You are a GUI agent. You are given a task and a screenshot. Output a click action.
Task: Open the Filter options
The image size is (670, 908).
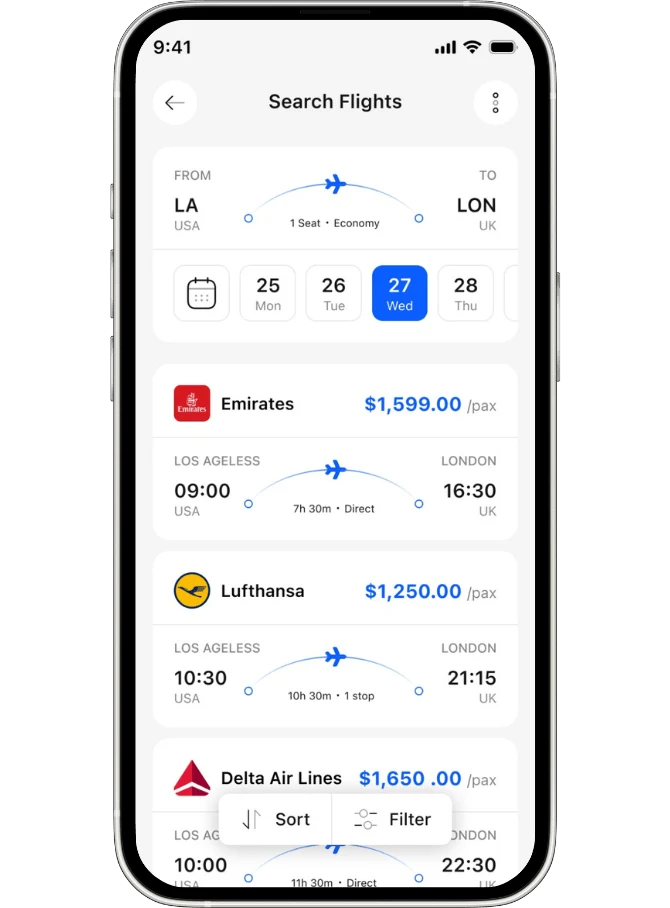(x=392, y=819)
